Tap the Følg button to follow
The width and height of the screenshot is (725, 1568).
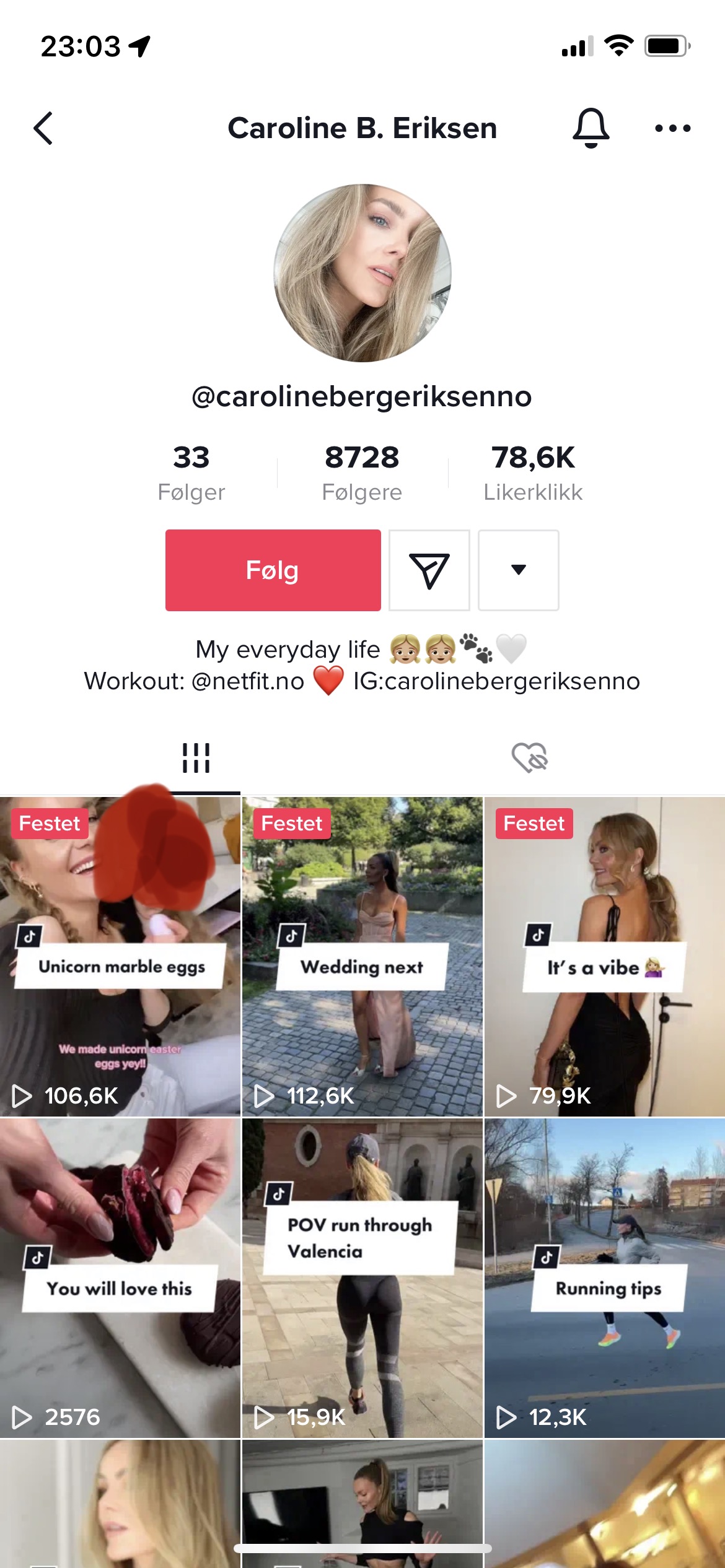click(x=273, y=570)
